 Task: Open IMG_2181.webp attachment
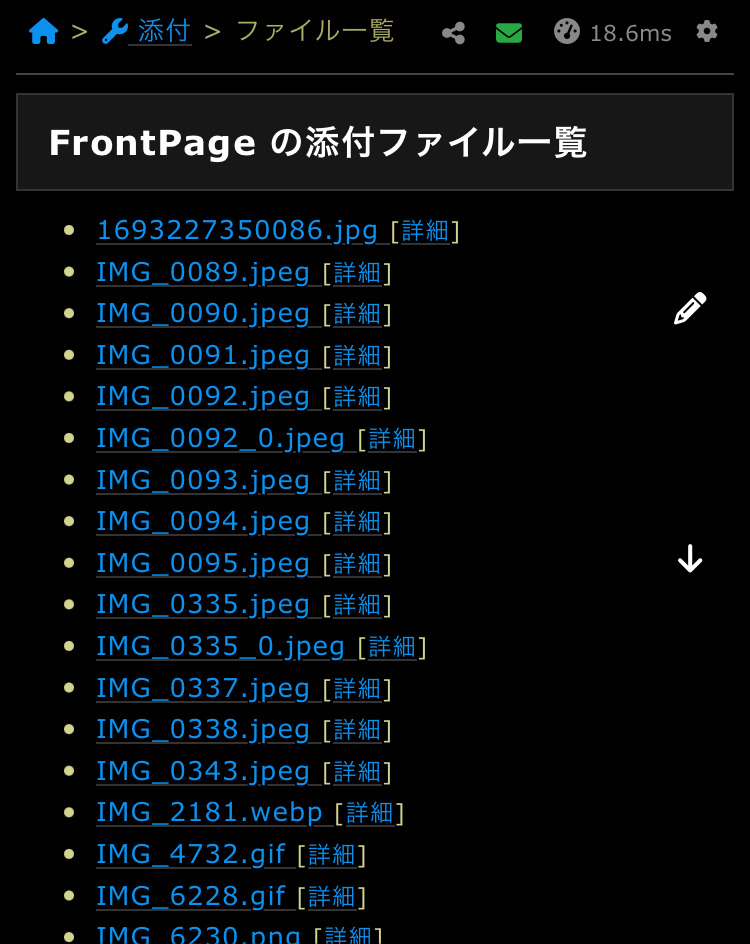(209, 813)
